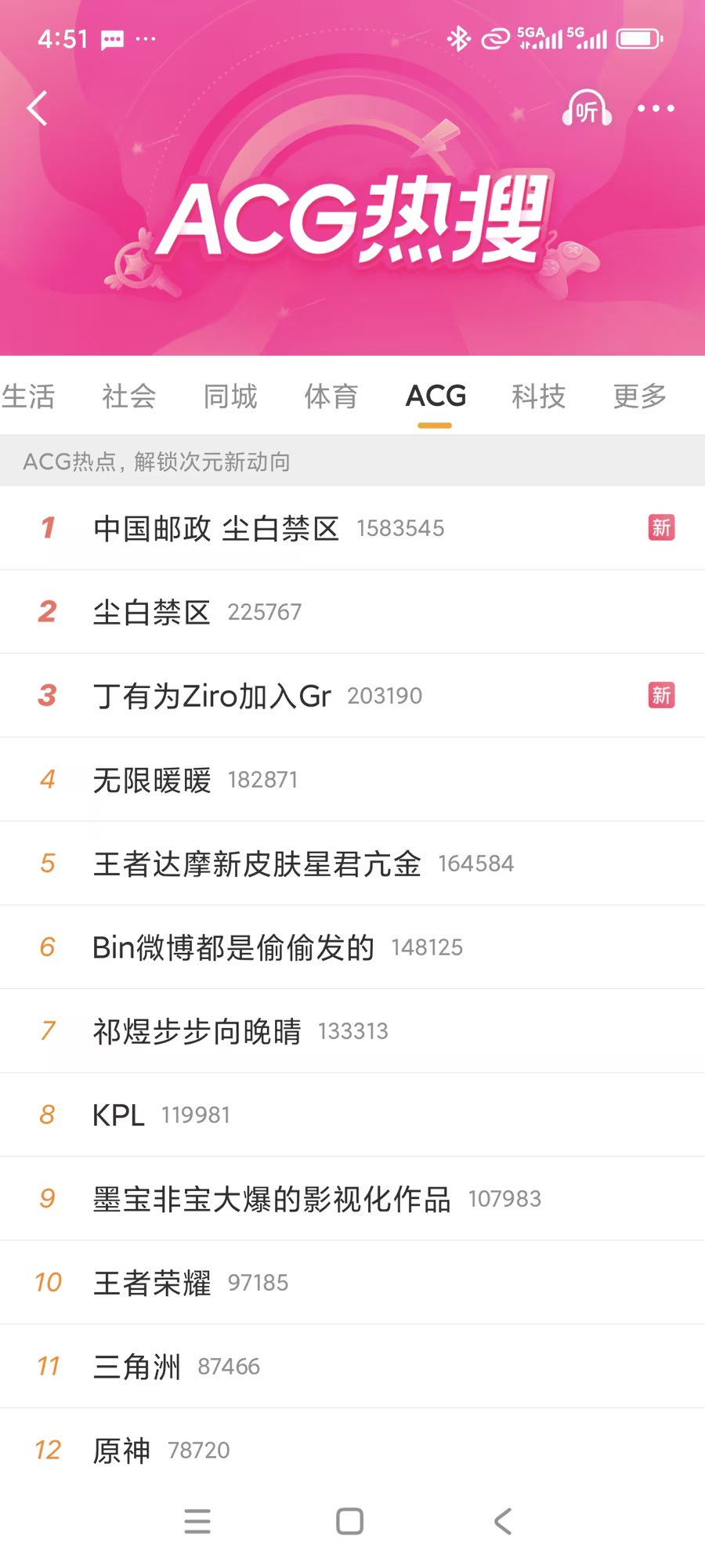Open the 更多 tab
The width and height of the screenshot is (705, 1568).
coord(639,397)
